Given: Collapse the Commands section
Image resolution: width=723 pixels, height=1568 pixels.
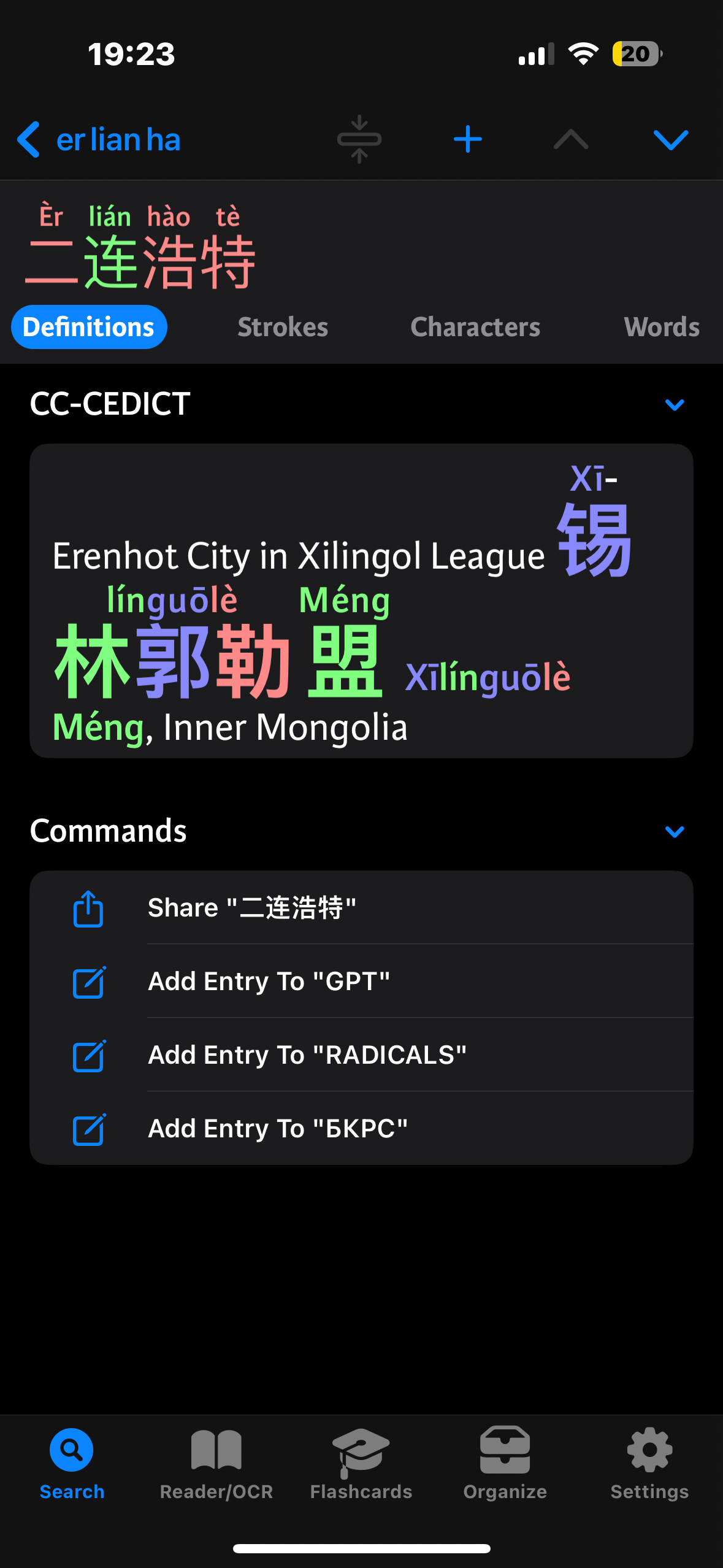Looking at the screenshot, I should point(675,831).
